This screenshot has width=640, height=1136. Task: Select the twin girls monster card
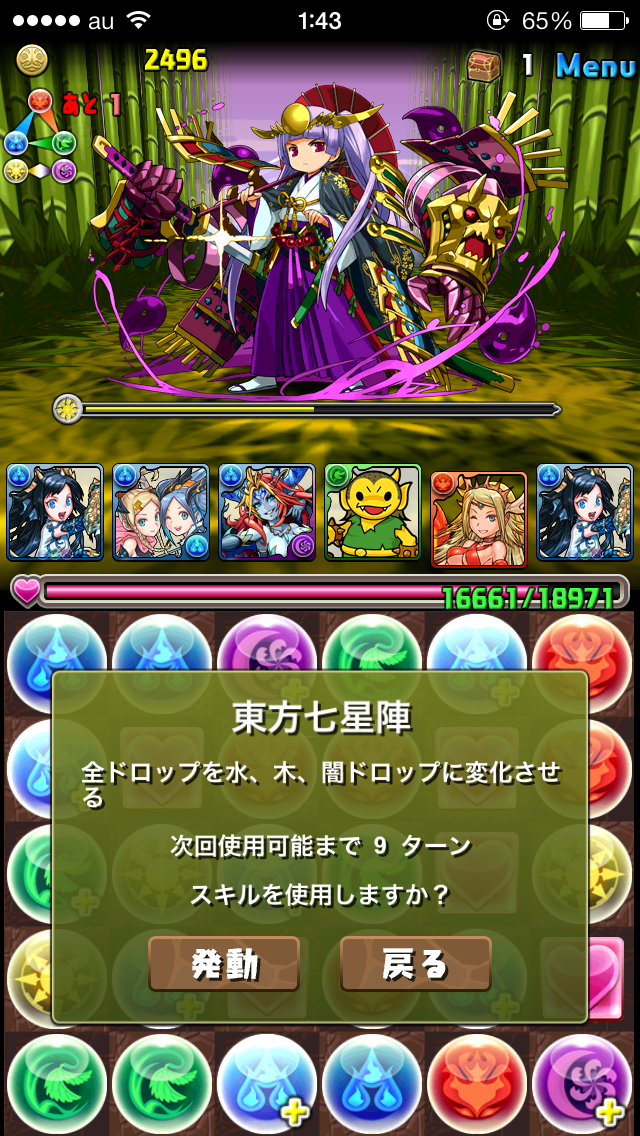pyautogui.click(x=160, y=511)
